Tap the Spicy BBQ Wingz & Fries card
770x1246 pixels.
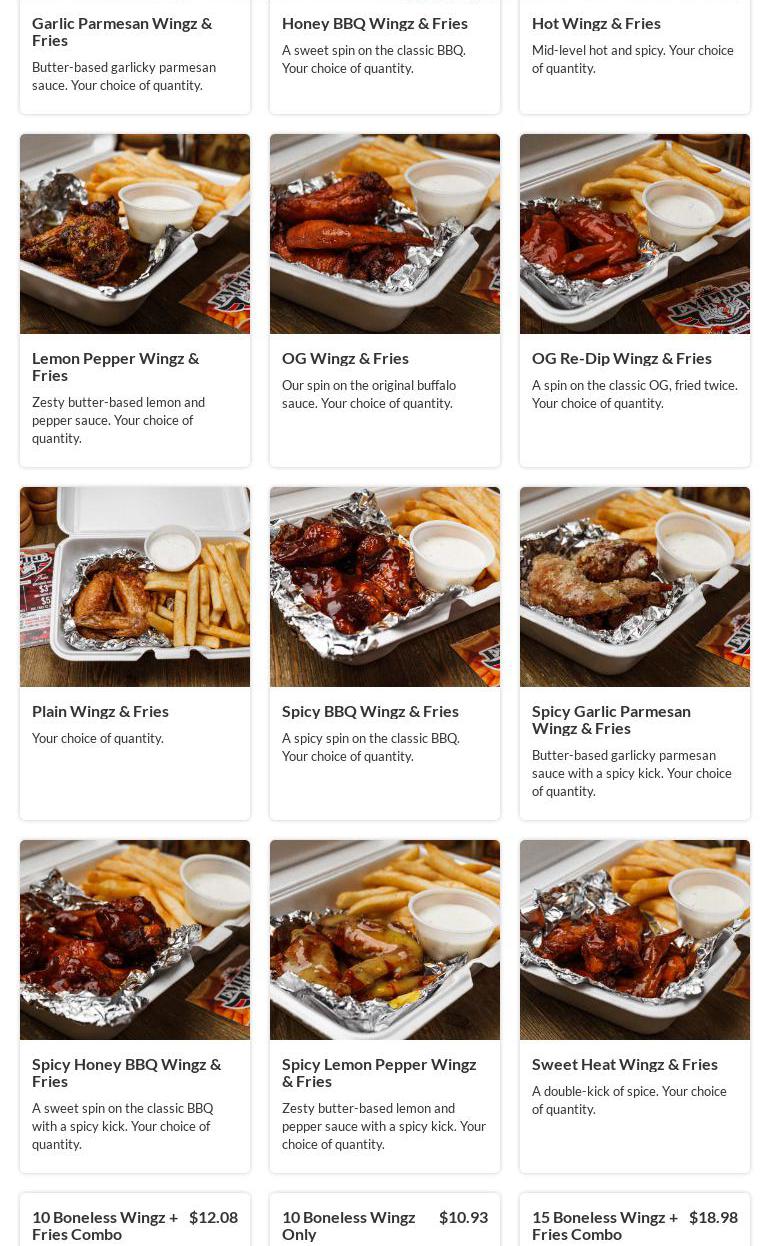(x=385, y=650)
